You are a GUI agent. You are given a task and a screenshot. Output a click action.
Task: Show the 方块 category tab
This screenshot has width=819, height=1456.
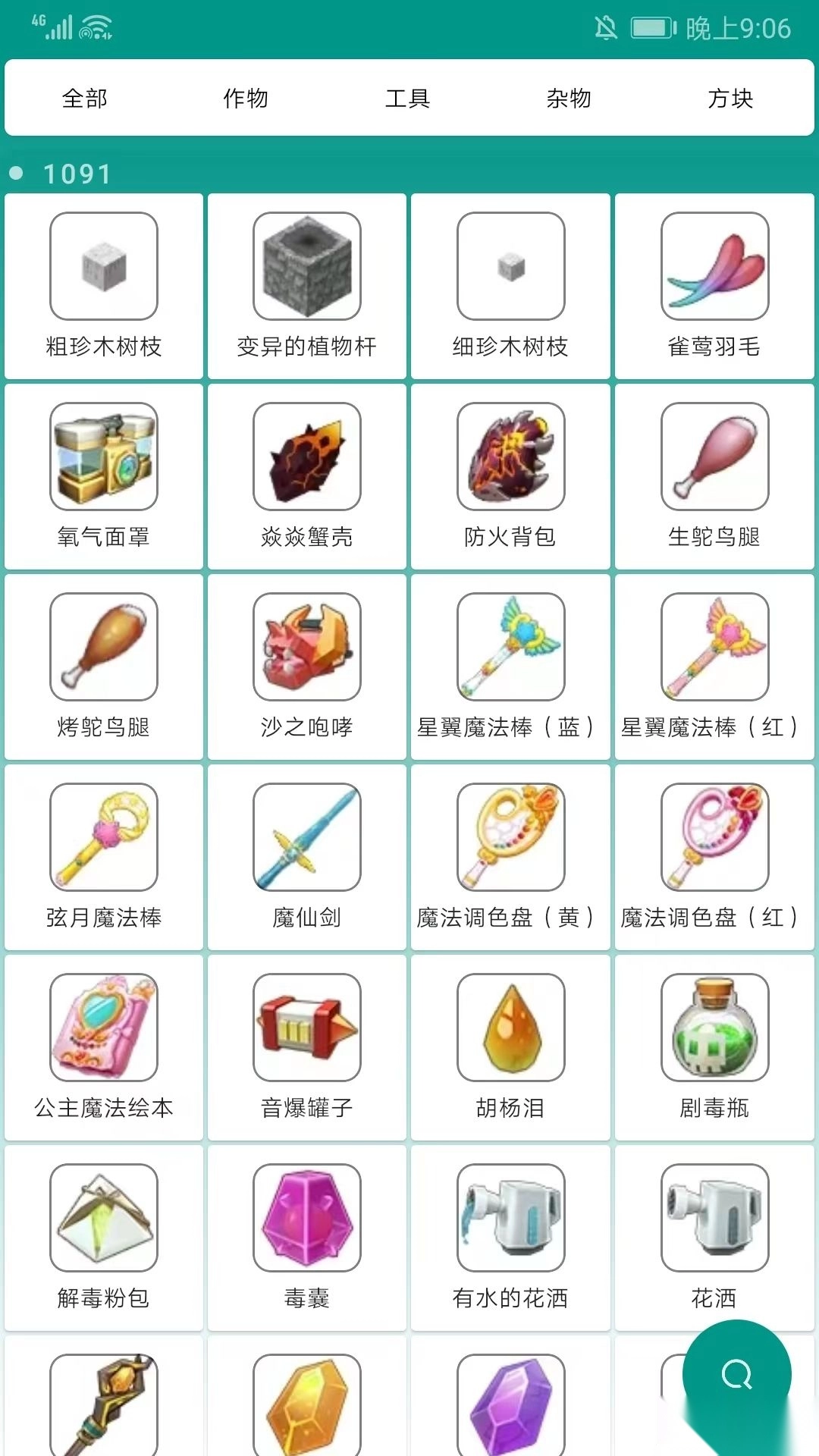coord(730,99)
